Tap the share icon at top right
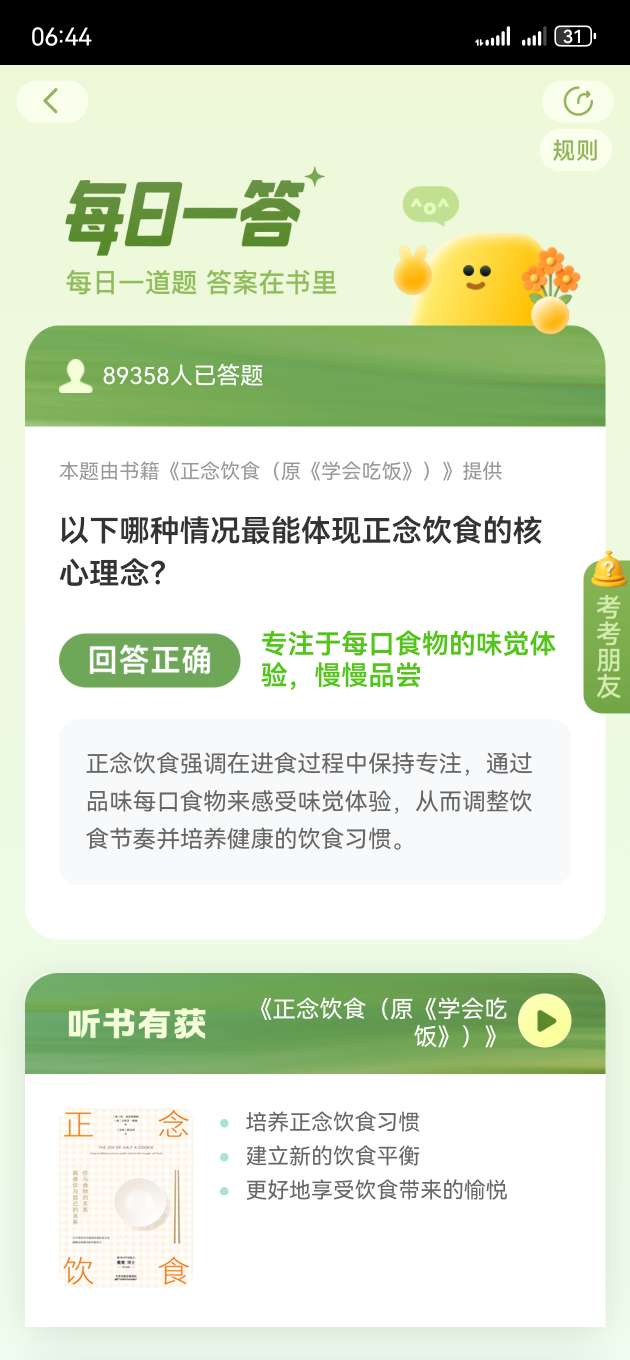Image resolution: width=630 pixels, height=1360 pixels. point(577,102)
